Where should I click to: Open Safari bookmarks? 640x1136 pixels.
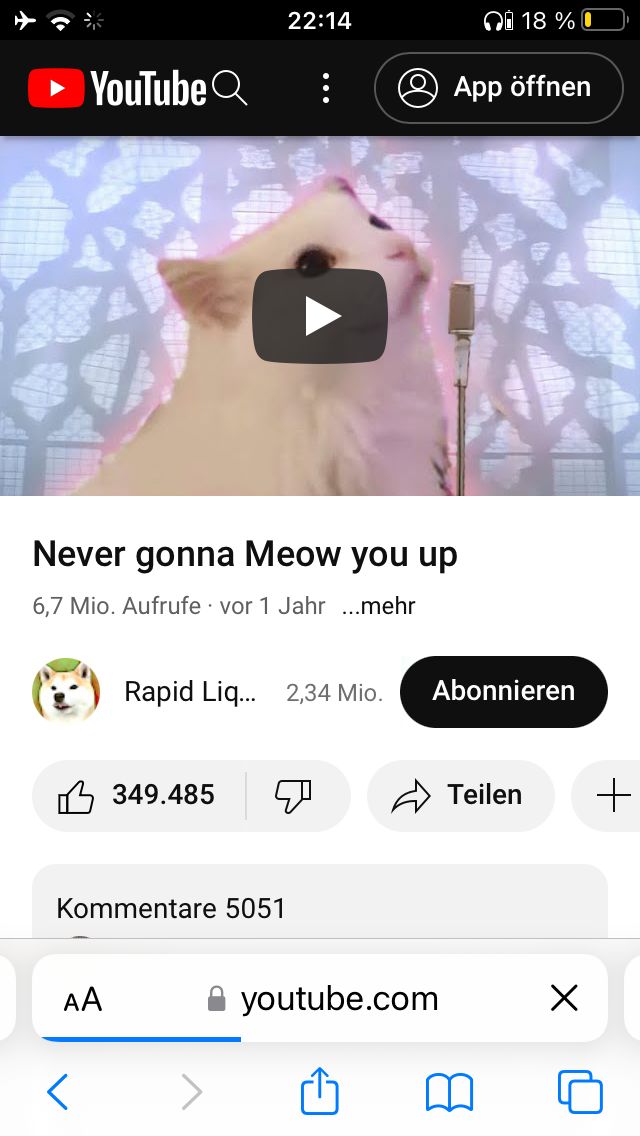[x=449, y=1092]
